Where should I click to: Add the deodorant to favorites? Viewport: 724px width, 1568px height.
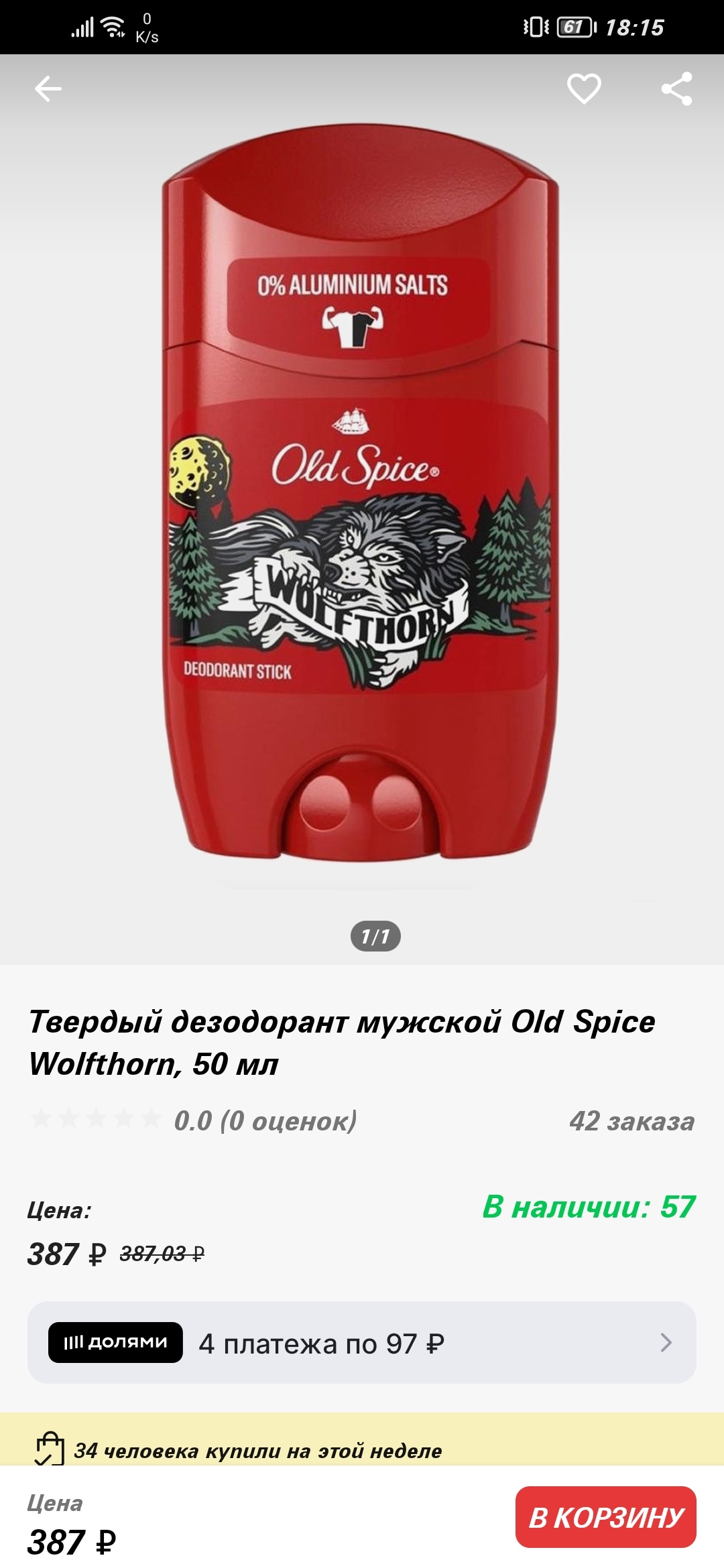coord(584,89)
